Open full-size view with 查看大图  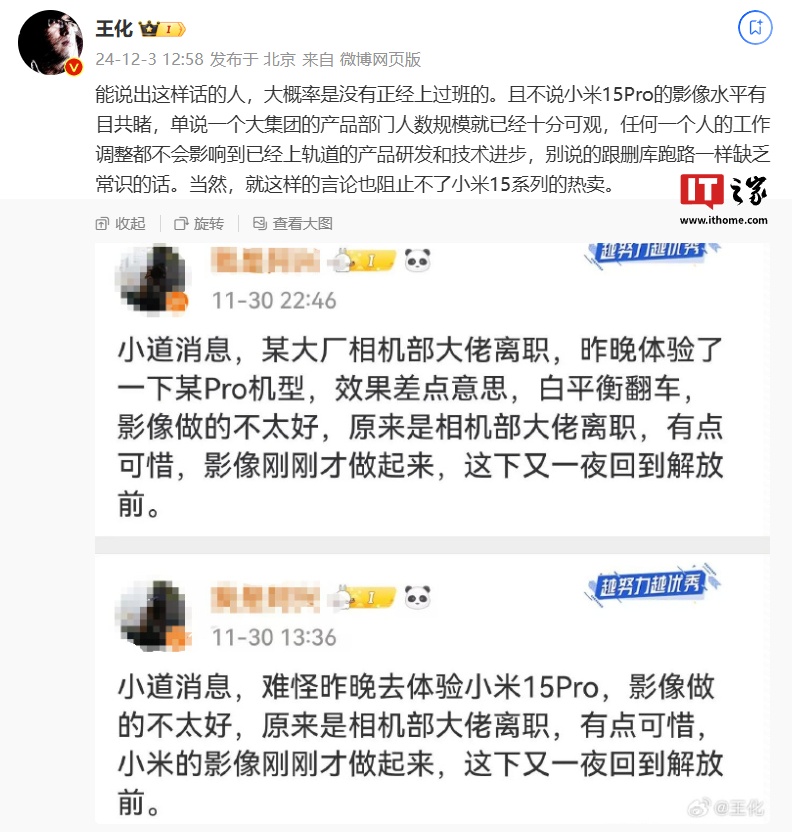(293, 223)
